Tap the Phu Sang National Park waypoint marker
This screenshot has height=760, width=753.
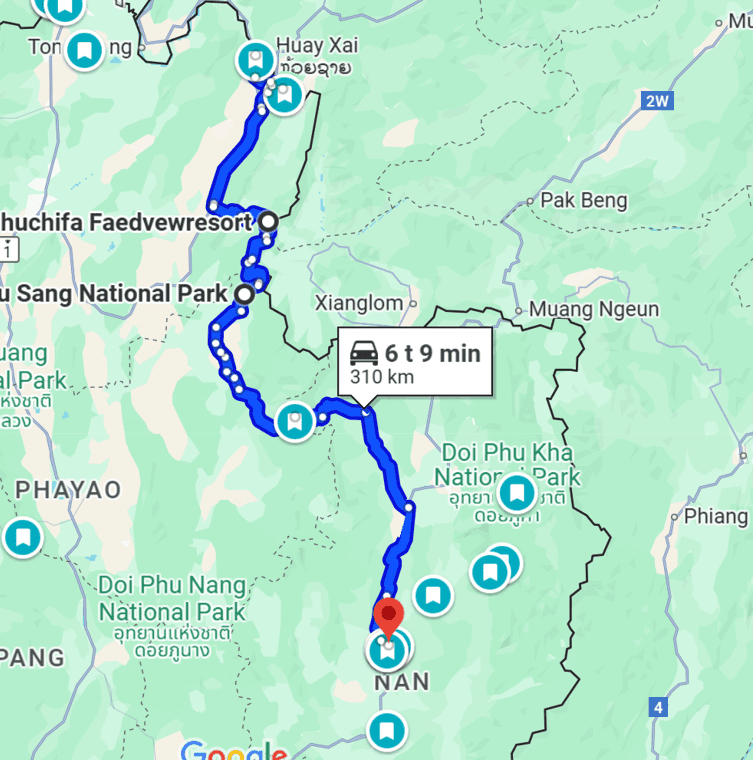coord(244,294)
